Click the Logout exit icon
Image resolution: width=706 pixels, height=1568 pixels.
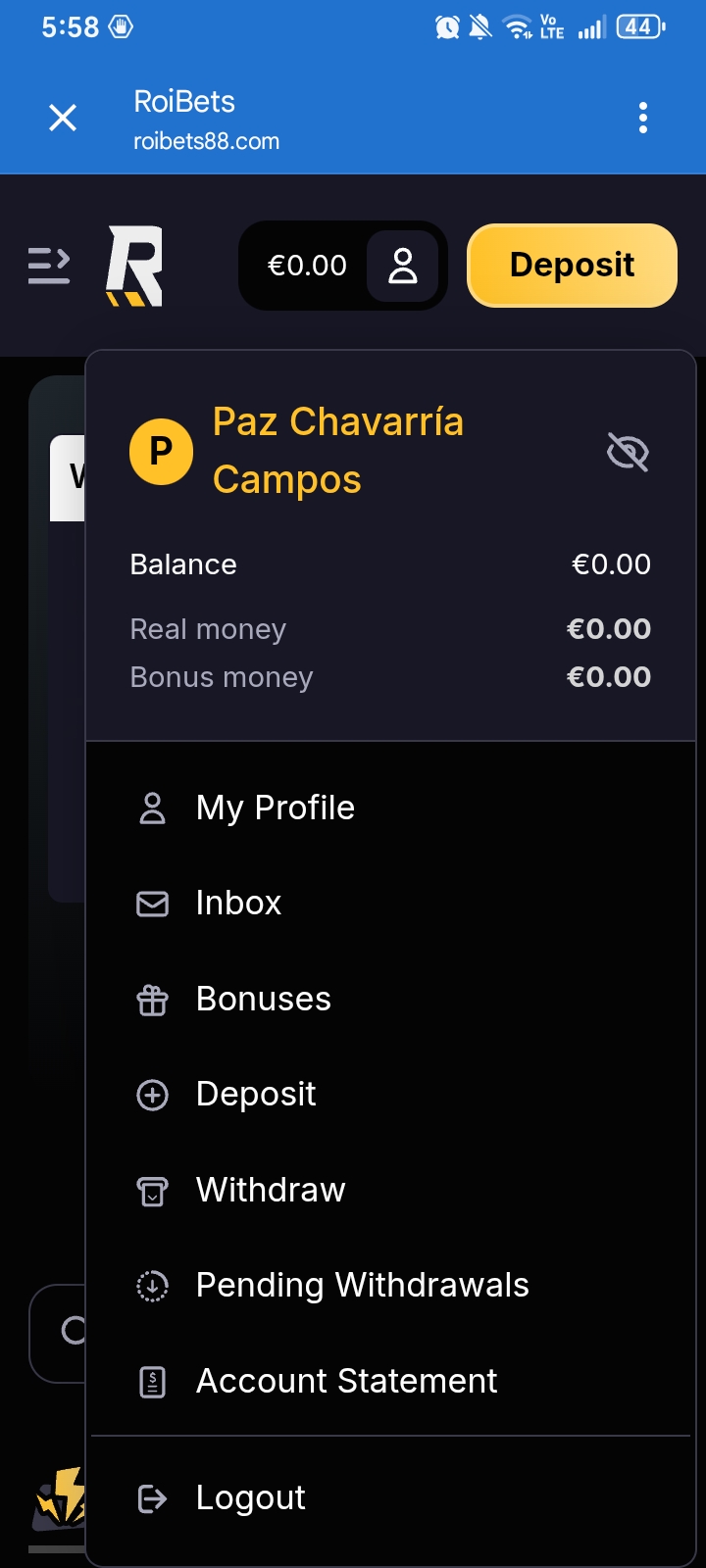click(x=153, y=1497)
